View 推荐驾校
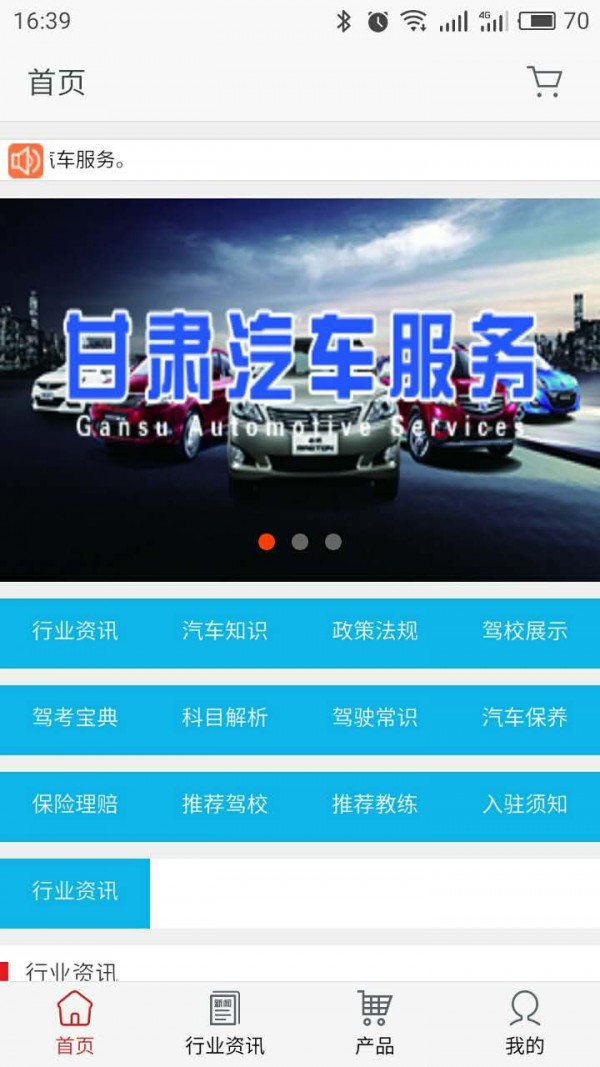The width and height of the screenshot is (600, 1067). pyautogui.click(x=225, y=805)
